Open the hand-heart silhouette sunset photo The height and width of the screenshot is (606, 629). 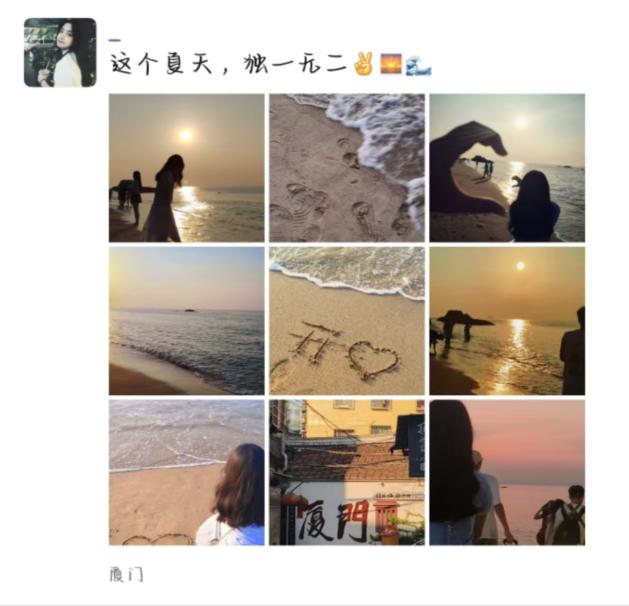(x=507, y=168)
